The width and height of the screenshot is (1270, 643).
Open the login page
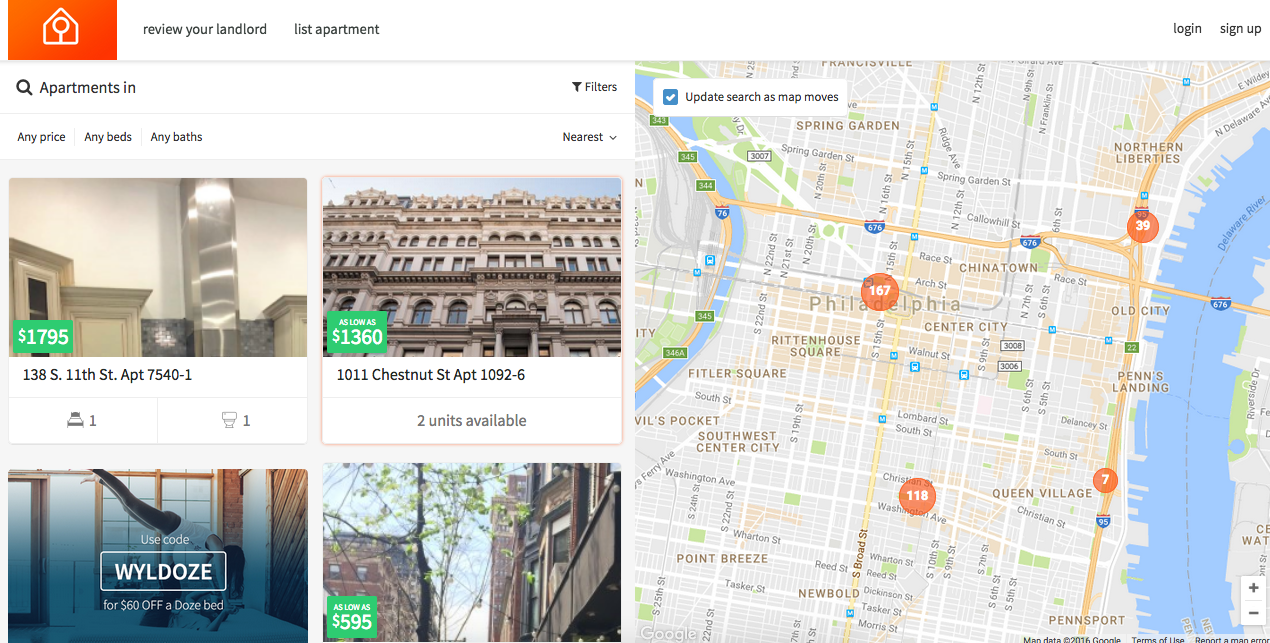coord(1187,29)
